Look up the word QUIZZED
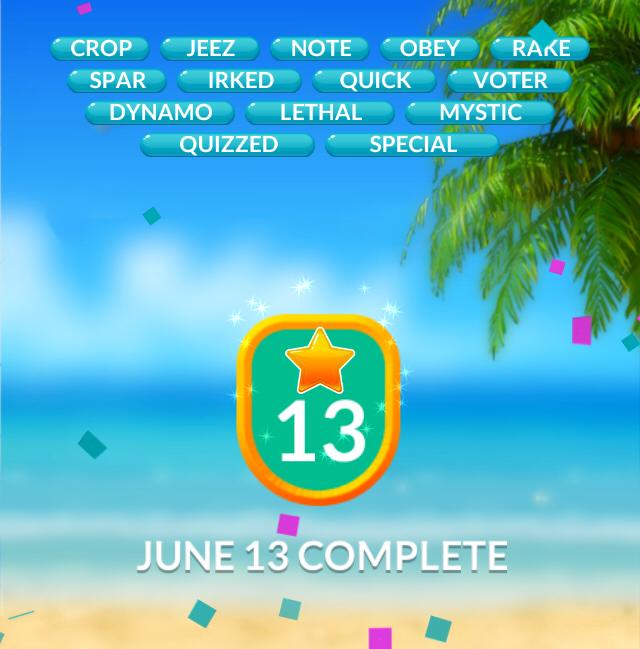 pos(228,144)
